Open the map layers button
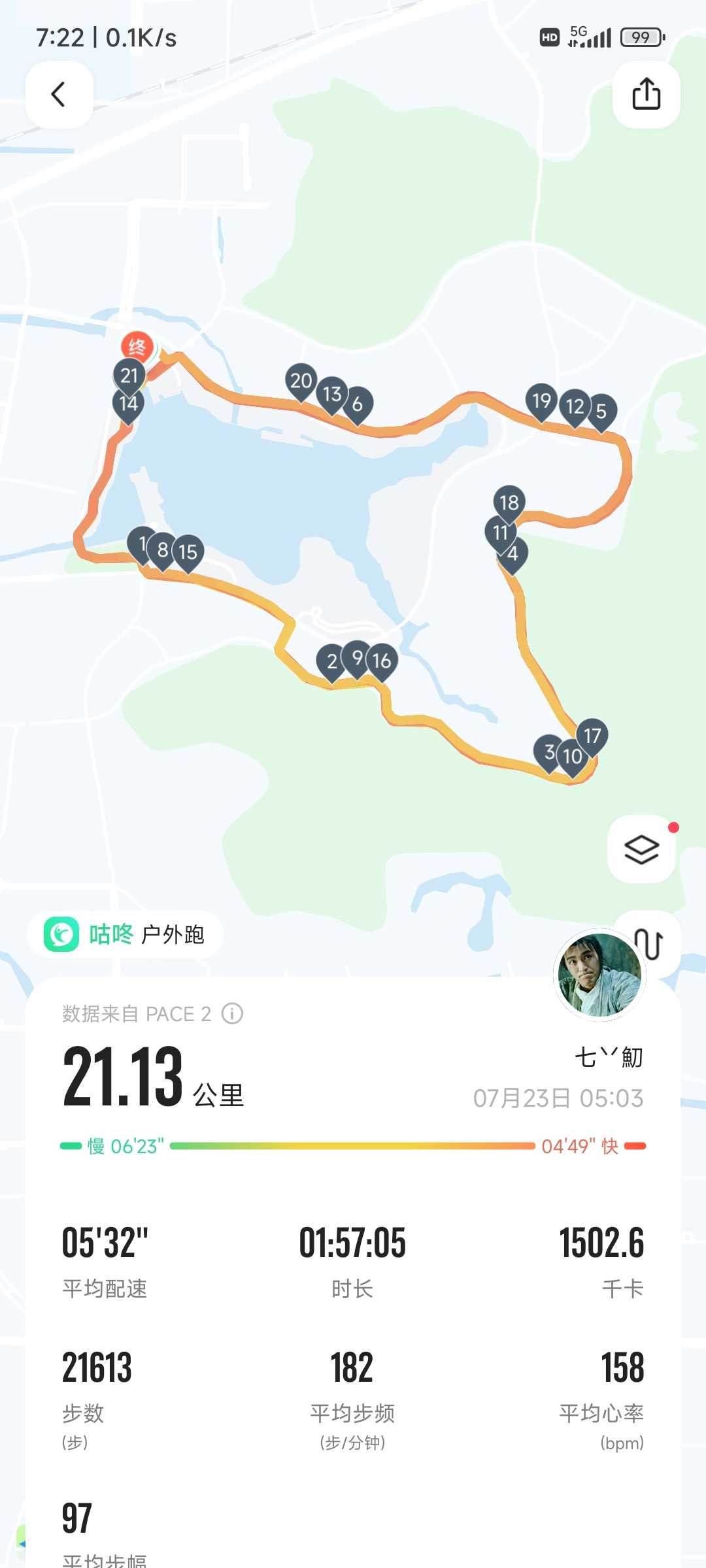Viewport: 706px width, 1568px height. click(641, 849)
